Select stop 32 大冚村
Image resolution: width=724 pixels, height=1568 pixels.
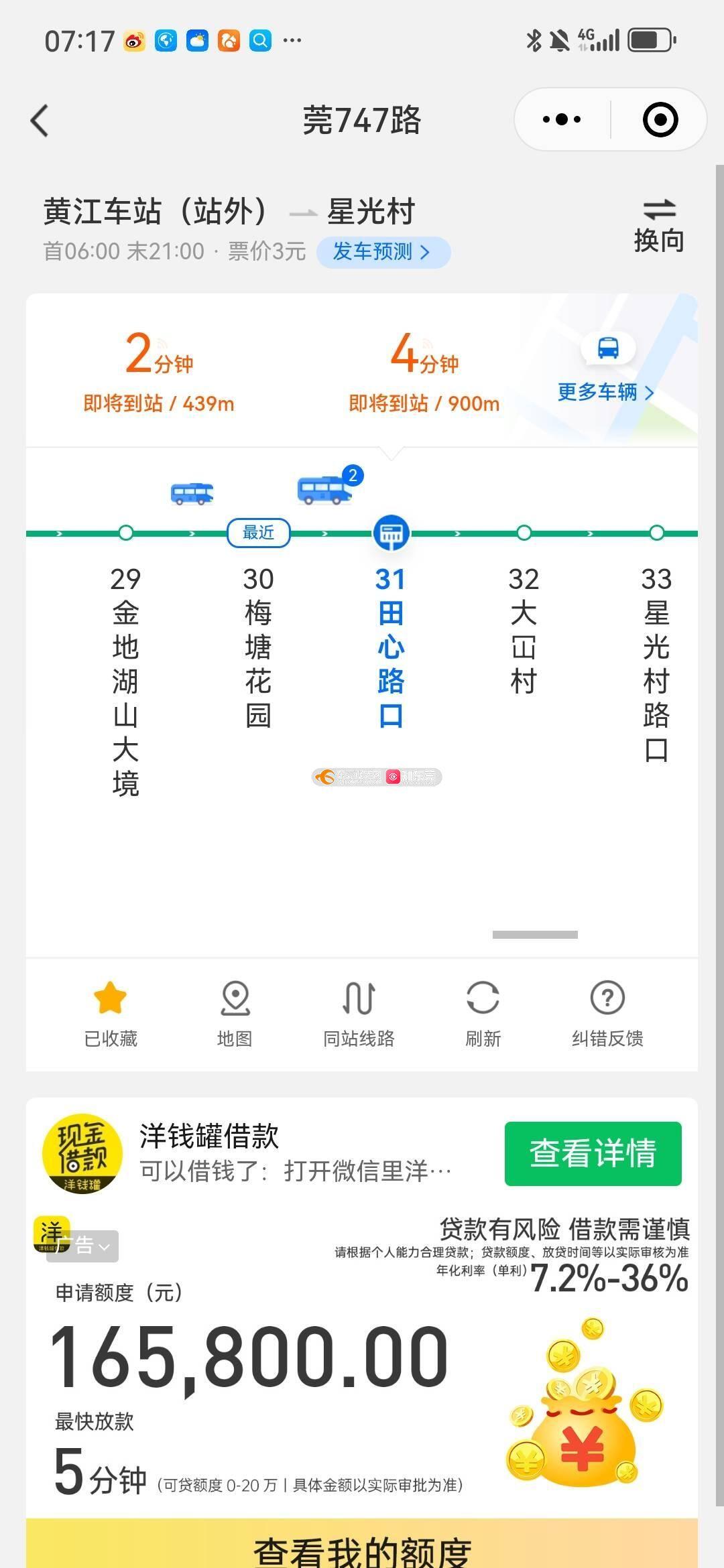coord(524,630)
